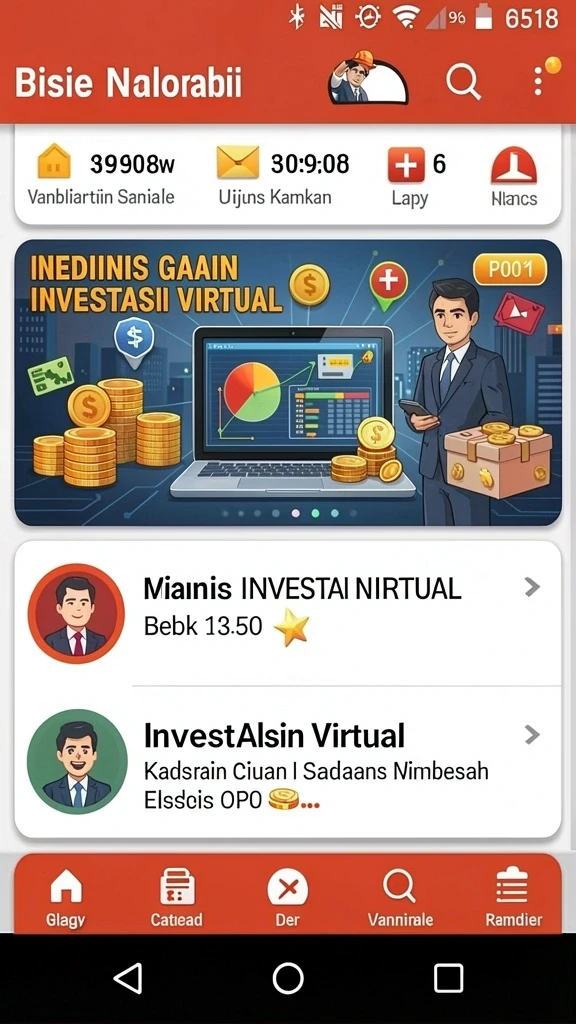This screenshot has width=576, height=1024.
Task: Open Uijuns Kamkan envelope shortcut
Action: [281, 174]
